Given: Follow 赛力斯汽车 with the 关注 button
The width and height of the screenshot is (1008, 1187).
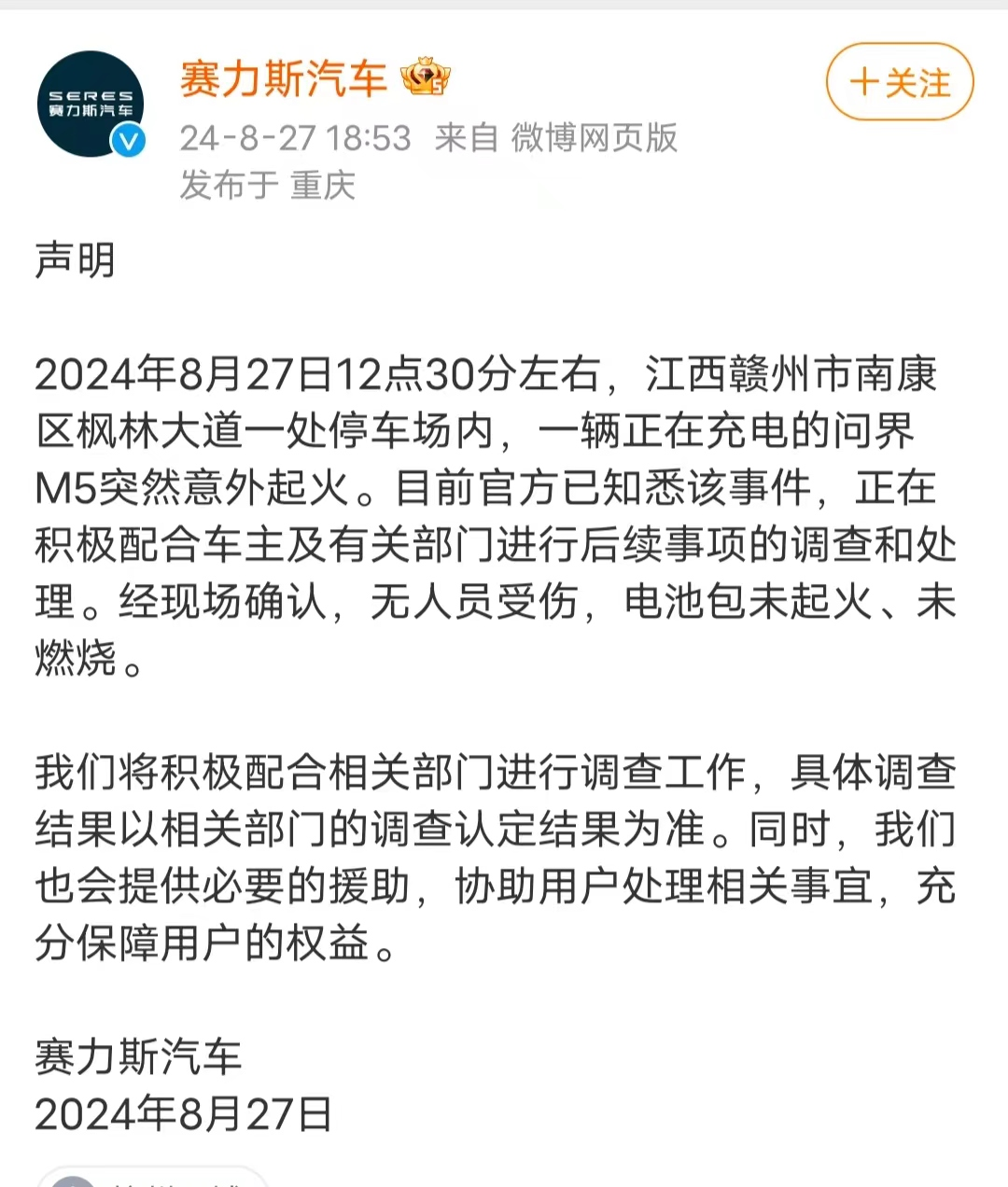Looking at the screenshot, I should point(899,82).
